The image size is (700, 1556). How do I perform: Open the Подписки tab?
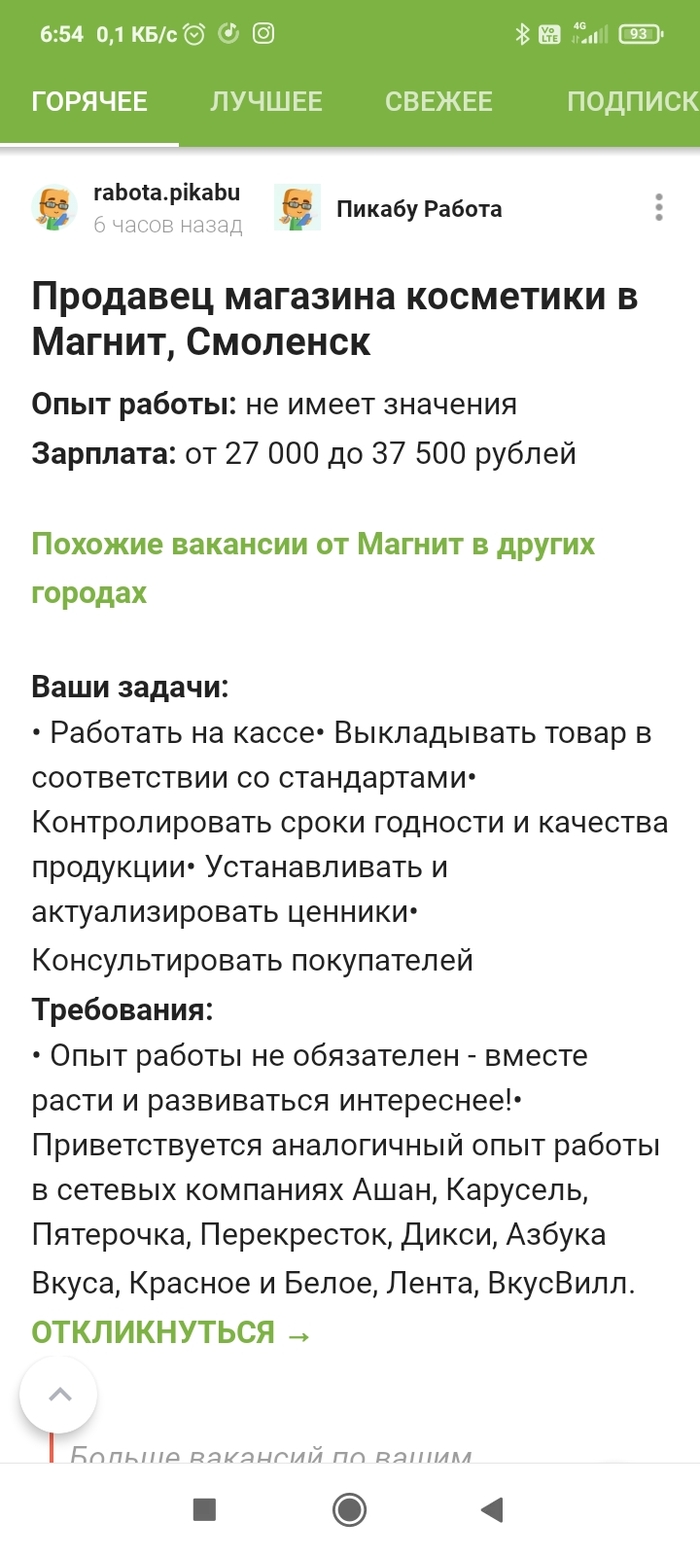630,101
